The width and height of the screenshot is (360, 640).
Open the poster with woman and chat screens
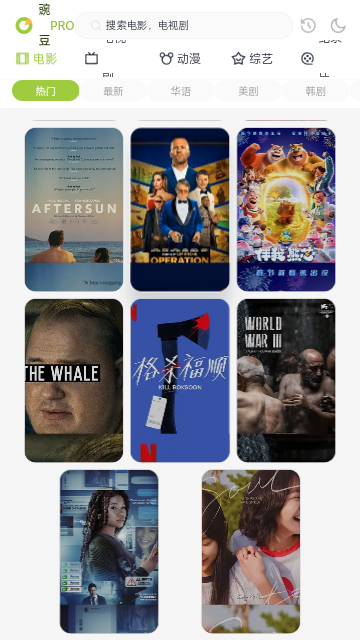tap(109, 551)
